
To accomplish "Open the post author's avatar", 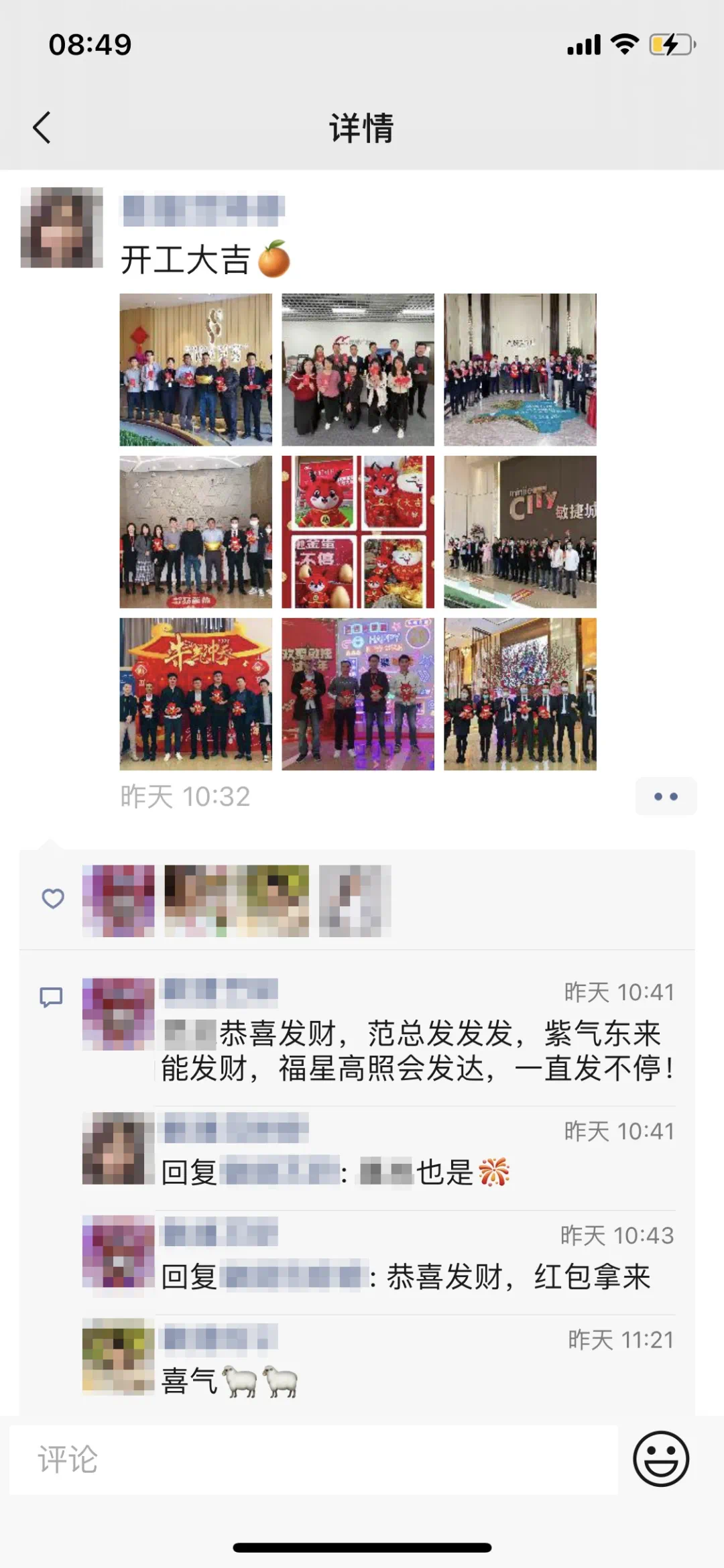I will point(62,228).
